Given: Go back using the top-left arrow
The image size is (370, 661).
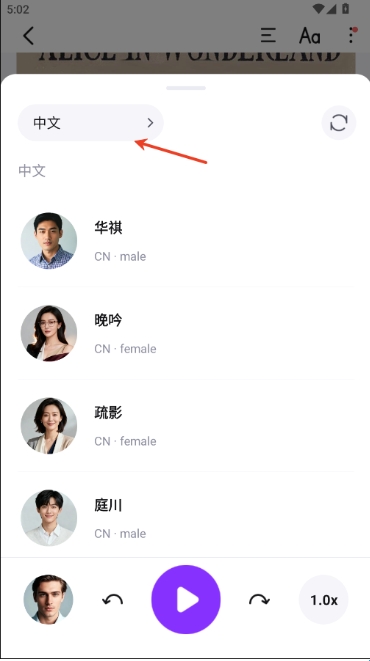Looking at the screenshot, I should pyautogui.click(x=28, y=36).
